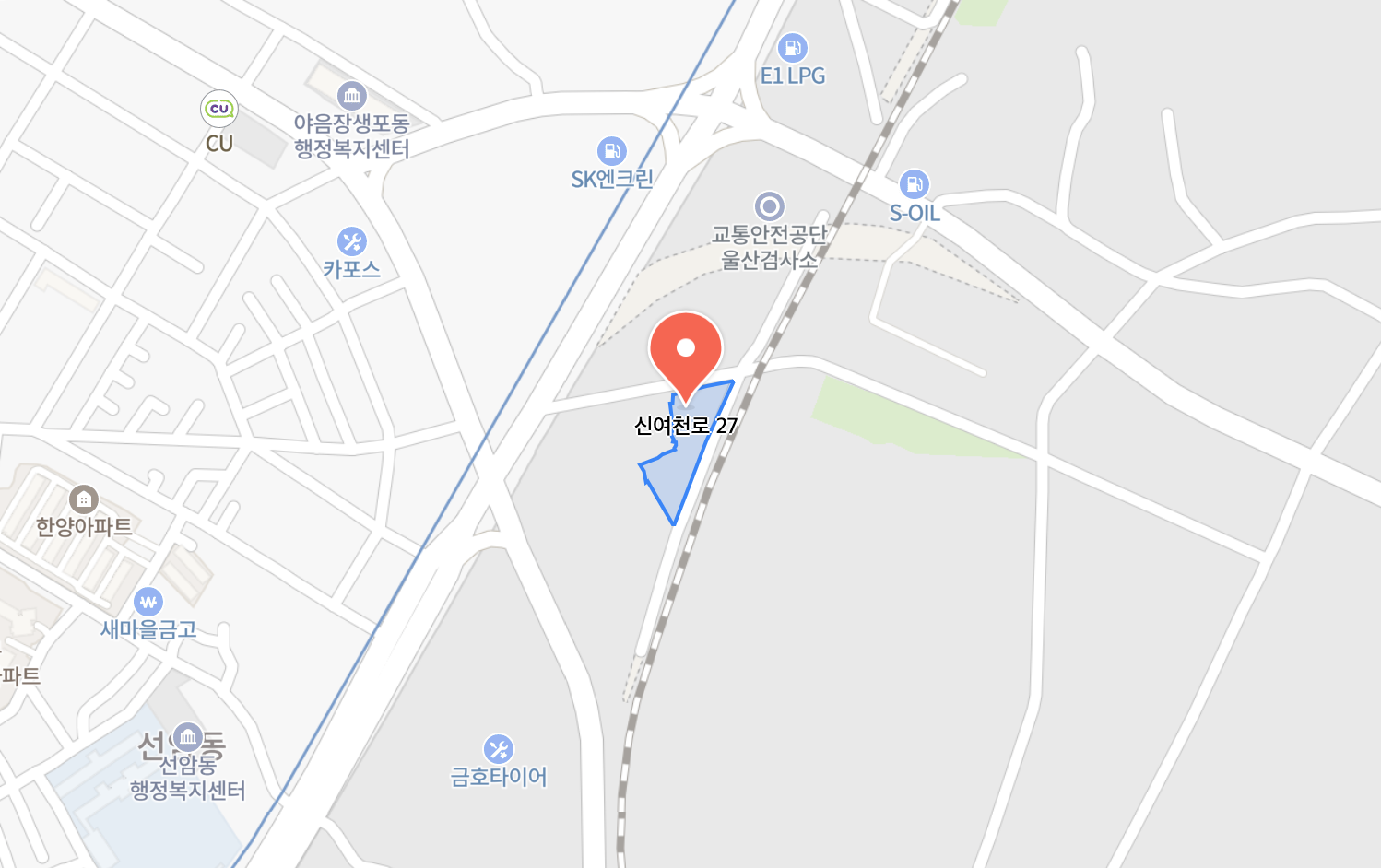This screenshot has width=1381, height=868.
Task: Tap the 선암동 행정복지센터 marker
Action: [x=188, y=736]
